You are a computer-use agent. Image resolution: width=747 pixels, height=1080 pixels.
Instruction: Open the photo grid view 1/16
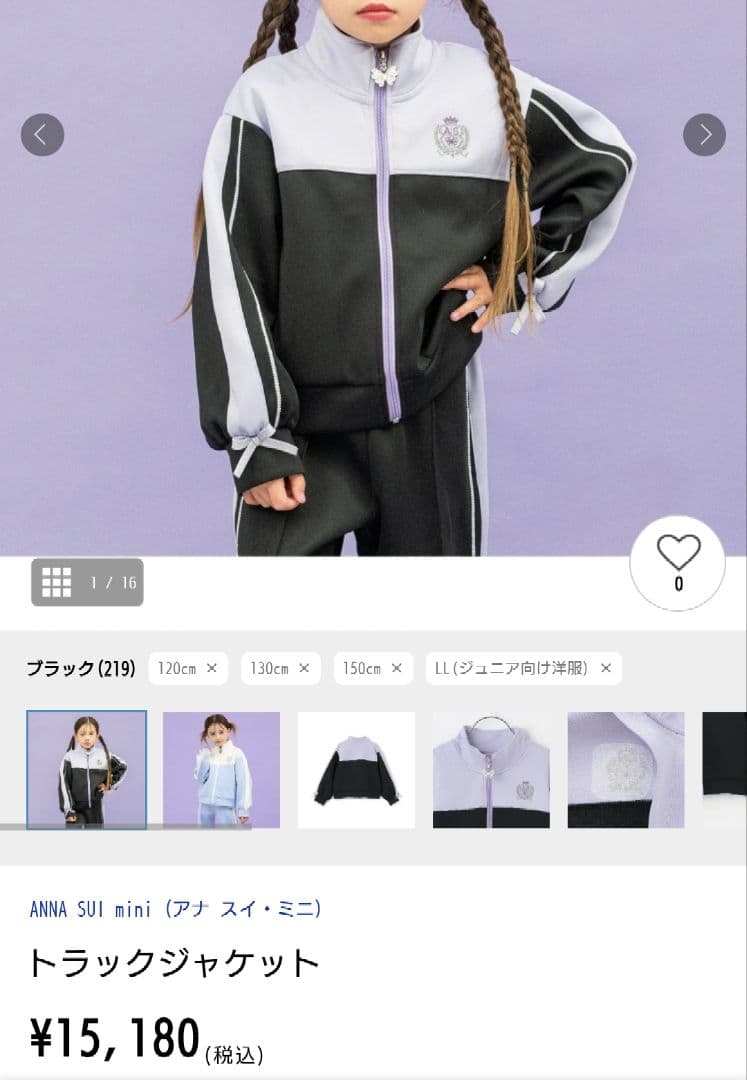coord(87,582)
